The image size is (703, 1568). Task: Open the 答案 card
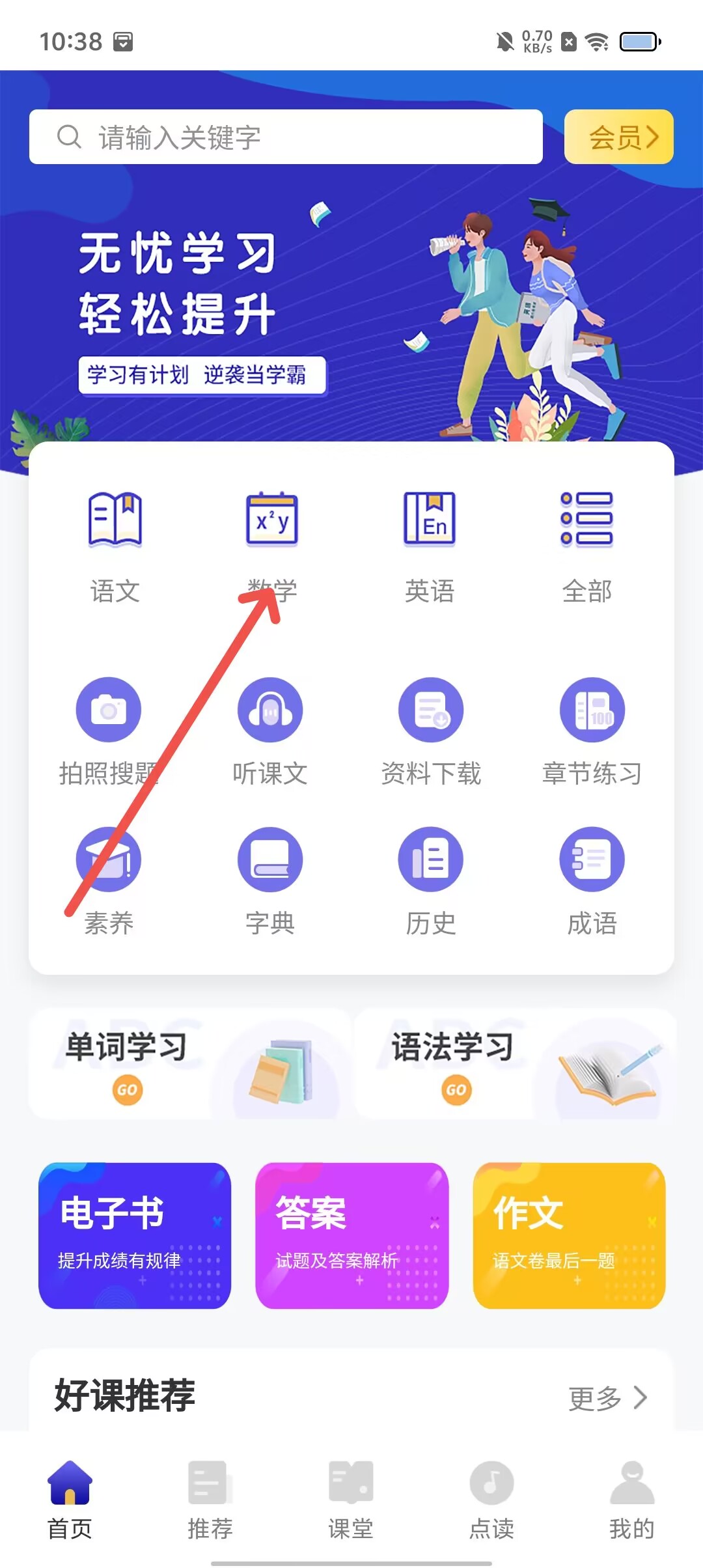point(351,1235)
